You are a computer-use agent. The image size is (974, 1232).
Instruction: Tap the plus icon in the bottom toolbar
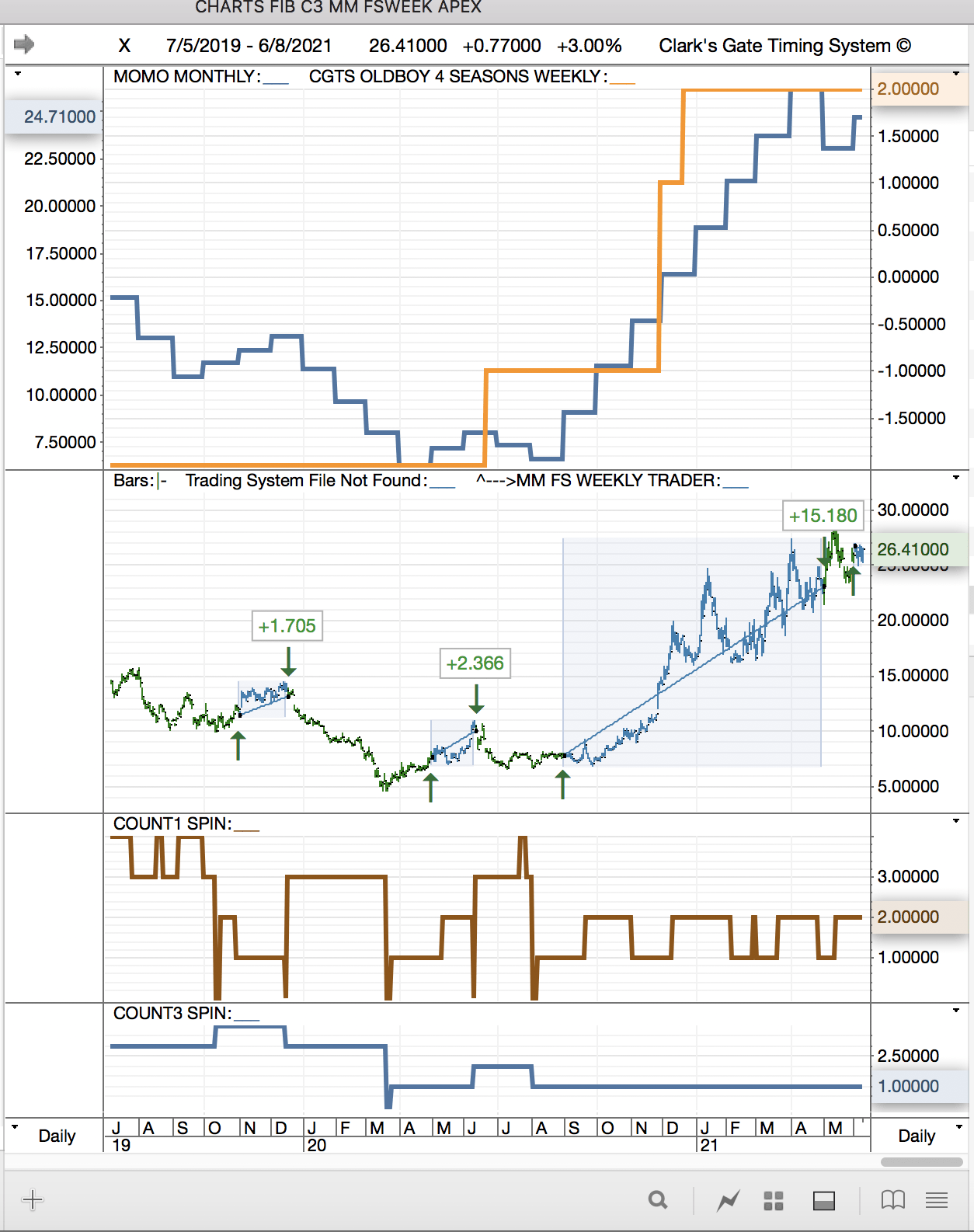tap(33, 1199)
